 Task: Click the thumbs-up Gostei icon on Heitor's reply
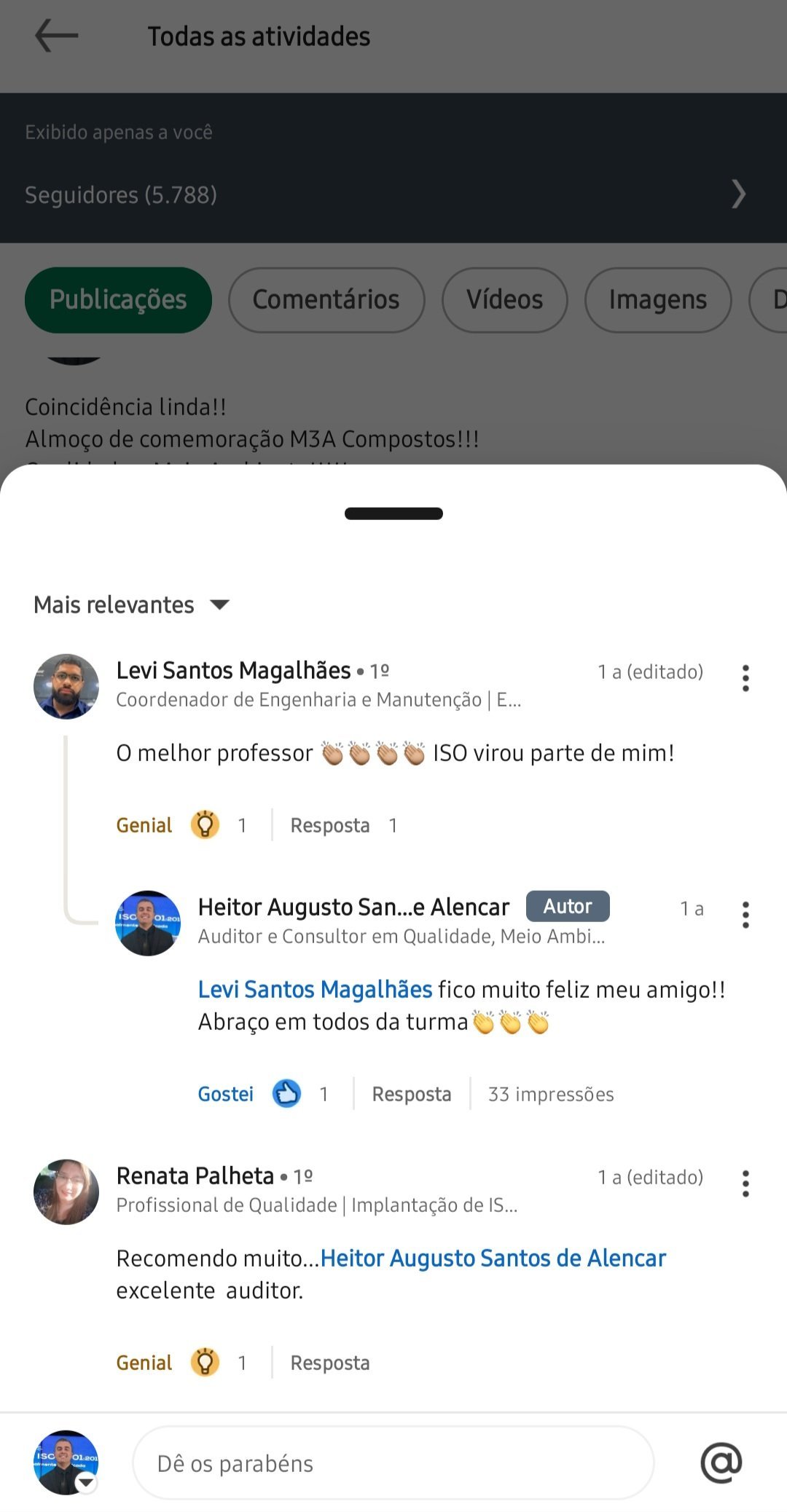286,1093
